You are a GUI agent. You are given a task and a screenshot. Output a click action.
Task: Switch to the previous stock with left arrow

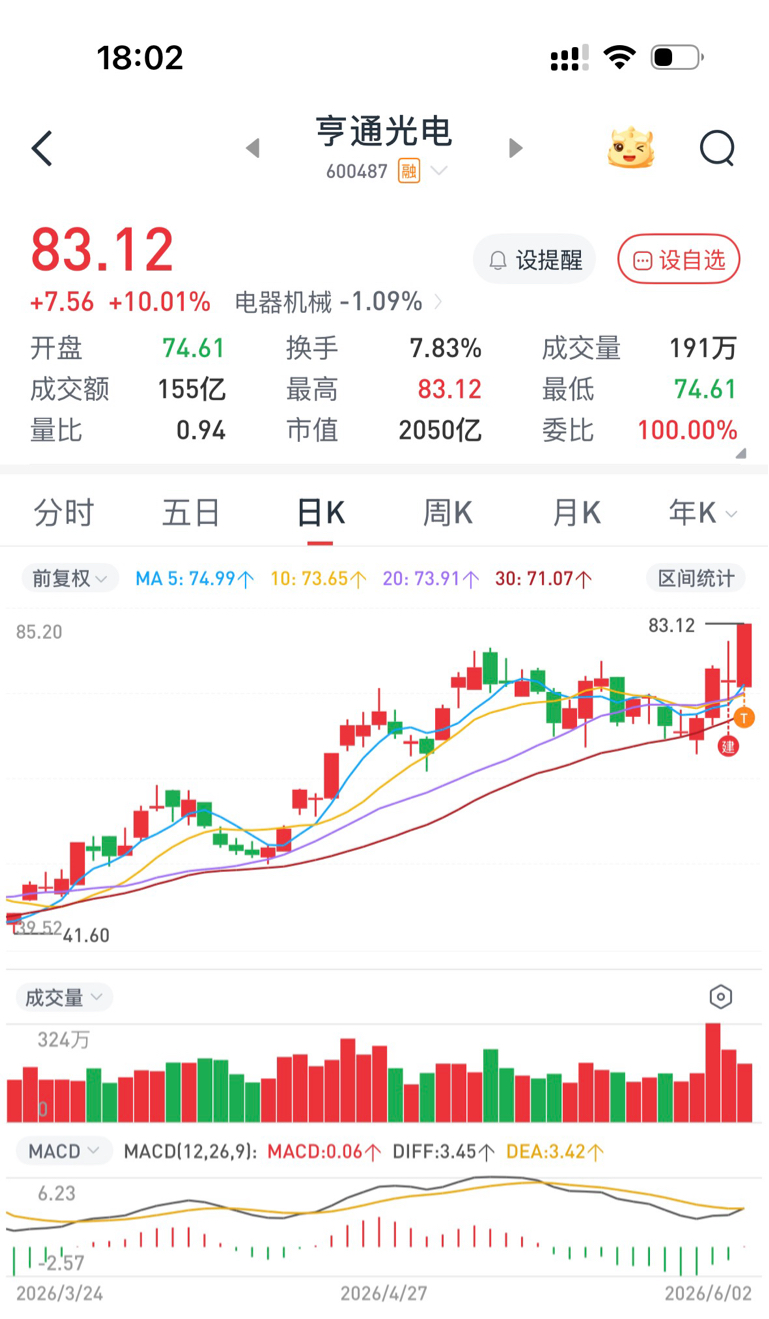253,149
